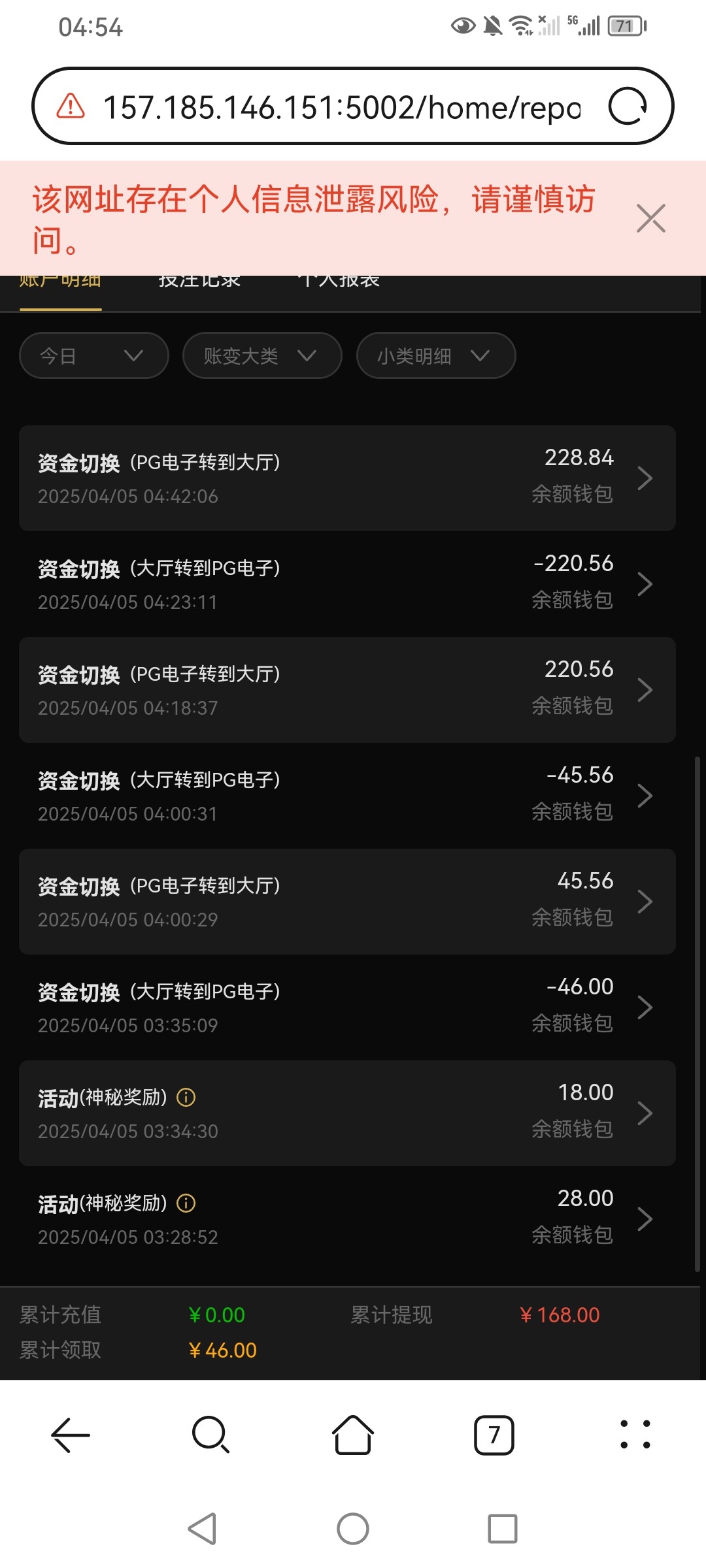
Task: Open the browser four-dot menu
Action: point(635,1435)
